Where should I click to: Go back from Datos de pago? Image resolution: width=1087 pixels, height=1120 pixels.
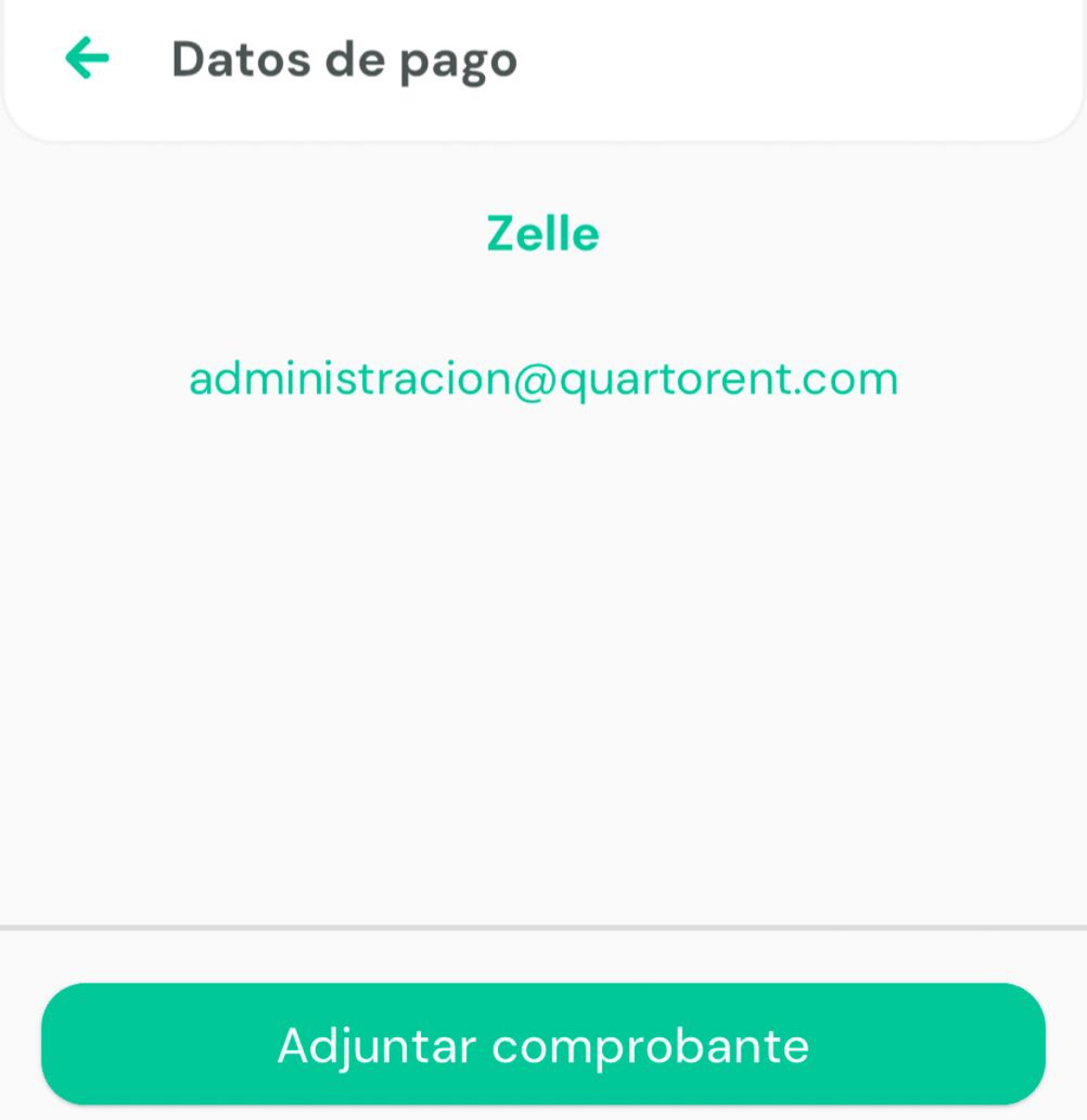tap(87, 59)
